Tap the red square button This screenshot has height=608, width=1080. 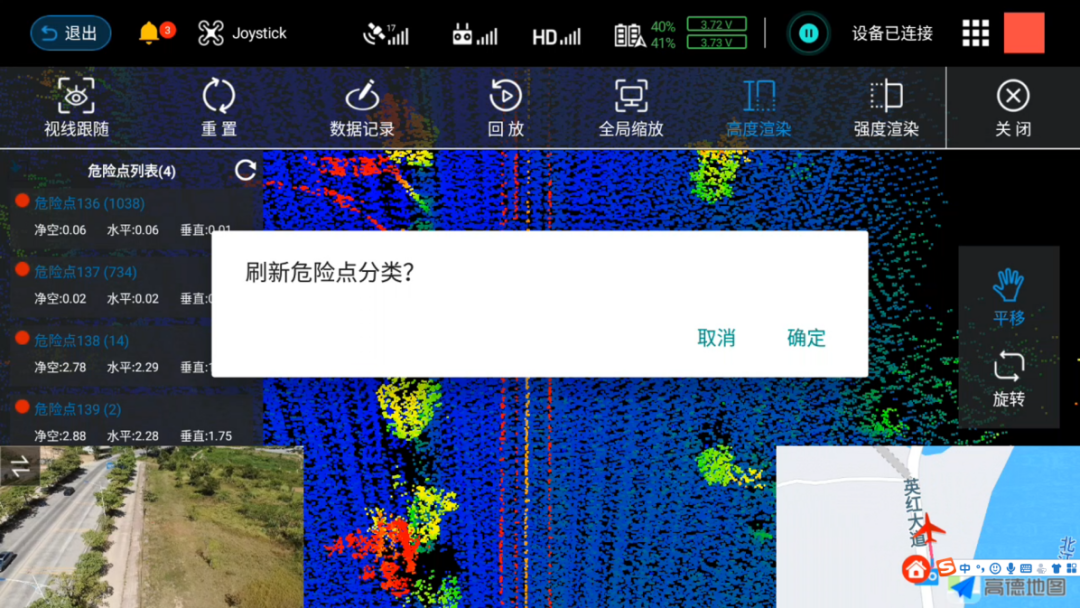(1024, 33)
